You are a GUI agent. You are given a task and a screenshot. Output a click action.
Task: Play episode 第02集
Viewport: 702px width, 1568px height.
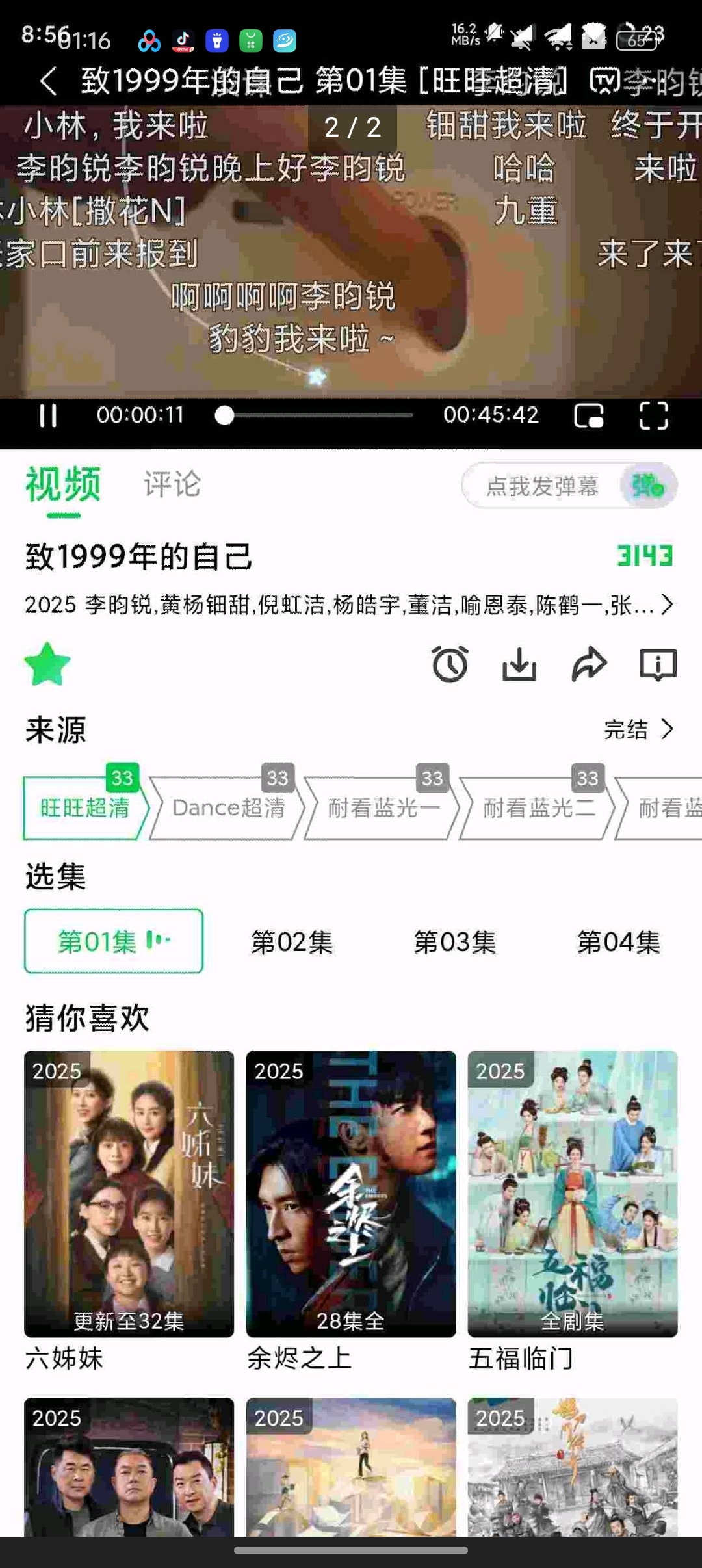(292, 941)
